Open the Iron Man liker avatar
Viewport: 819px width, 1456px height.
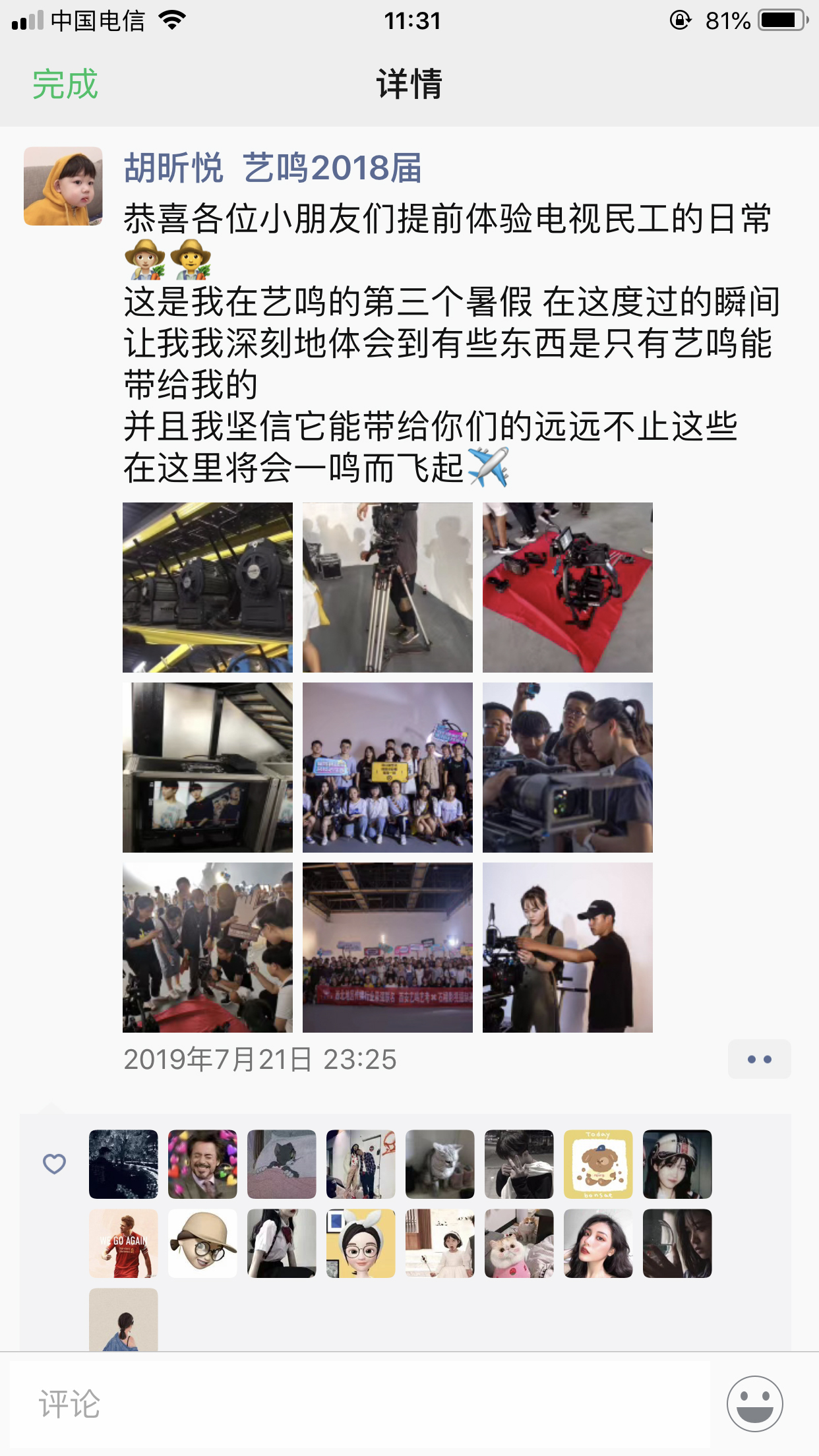pos(202,1165)
